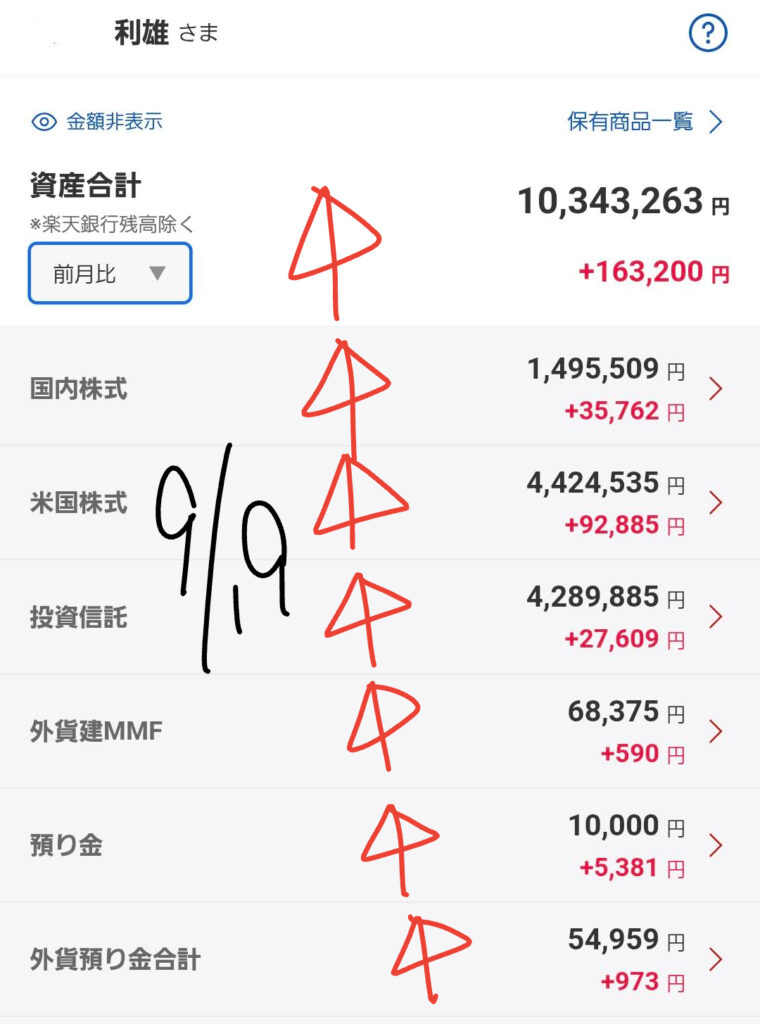
Task: Open the 保有商品一覧 holdings list
Action: 645,122
